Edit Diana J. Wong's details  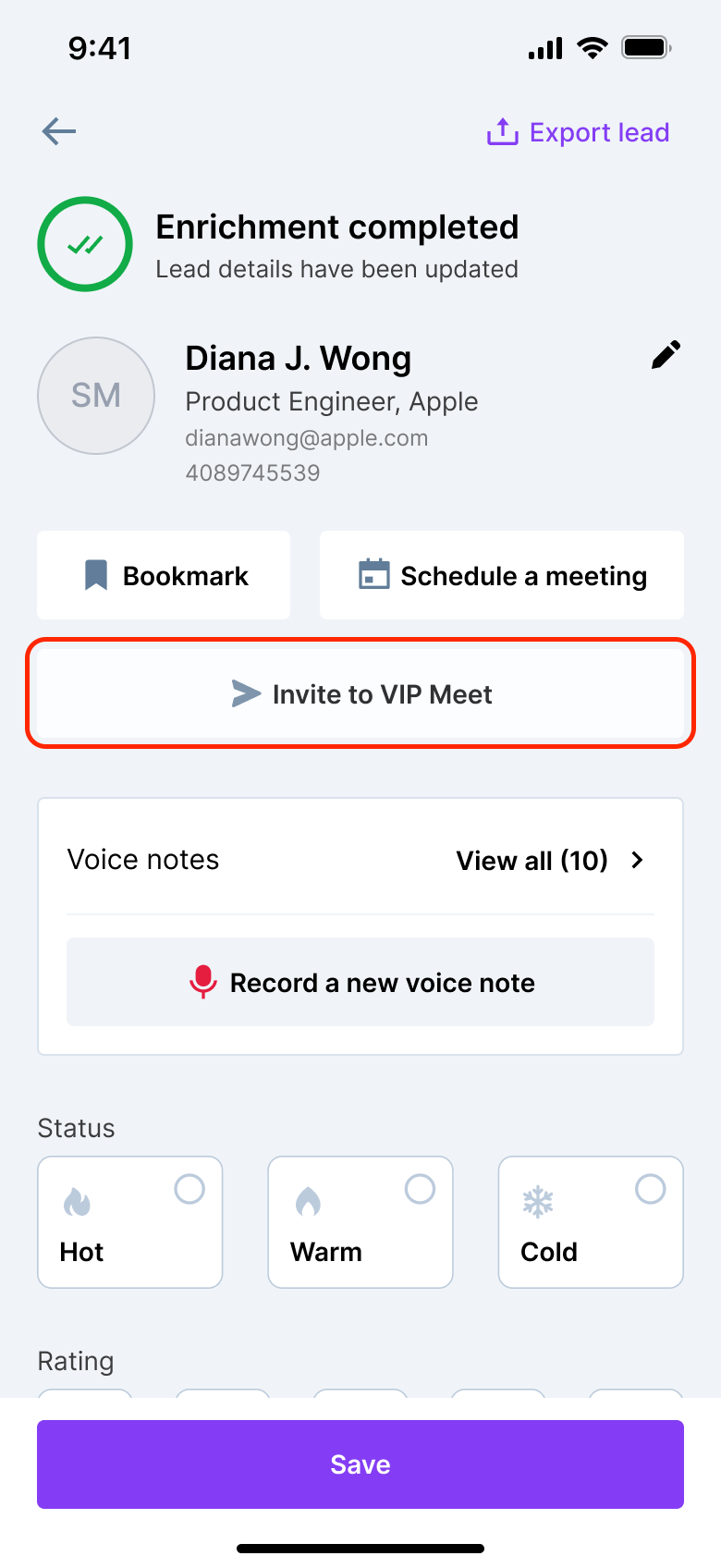click(x=666, y=355)
